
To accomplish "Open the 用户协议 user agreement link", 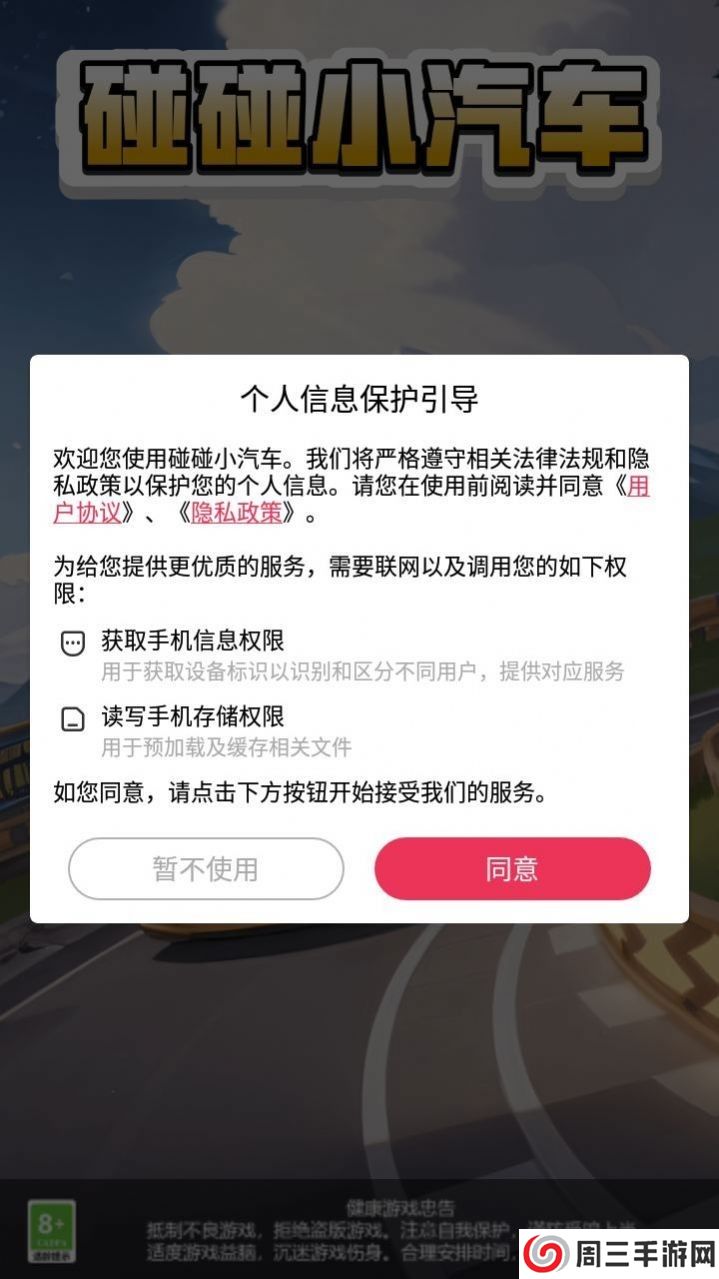I will click(x=88, y=514).
